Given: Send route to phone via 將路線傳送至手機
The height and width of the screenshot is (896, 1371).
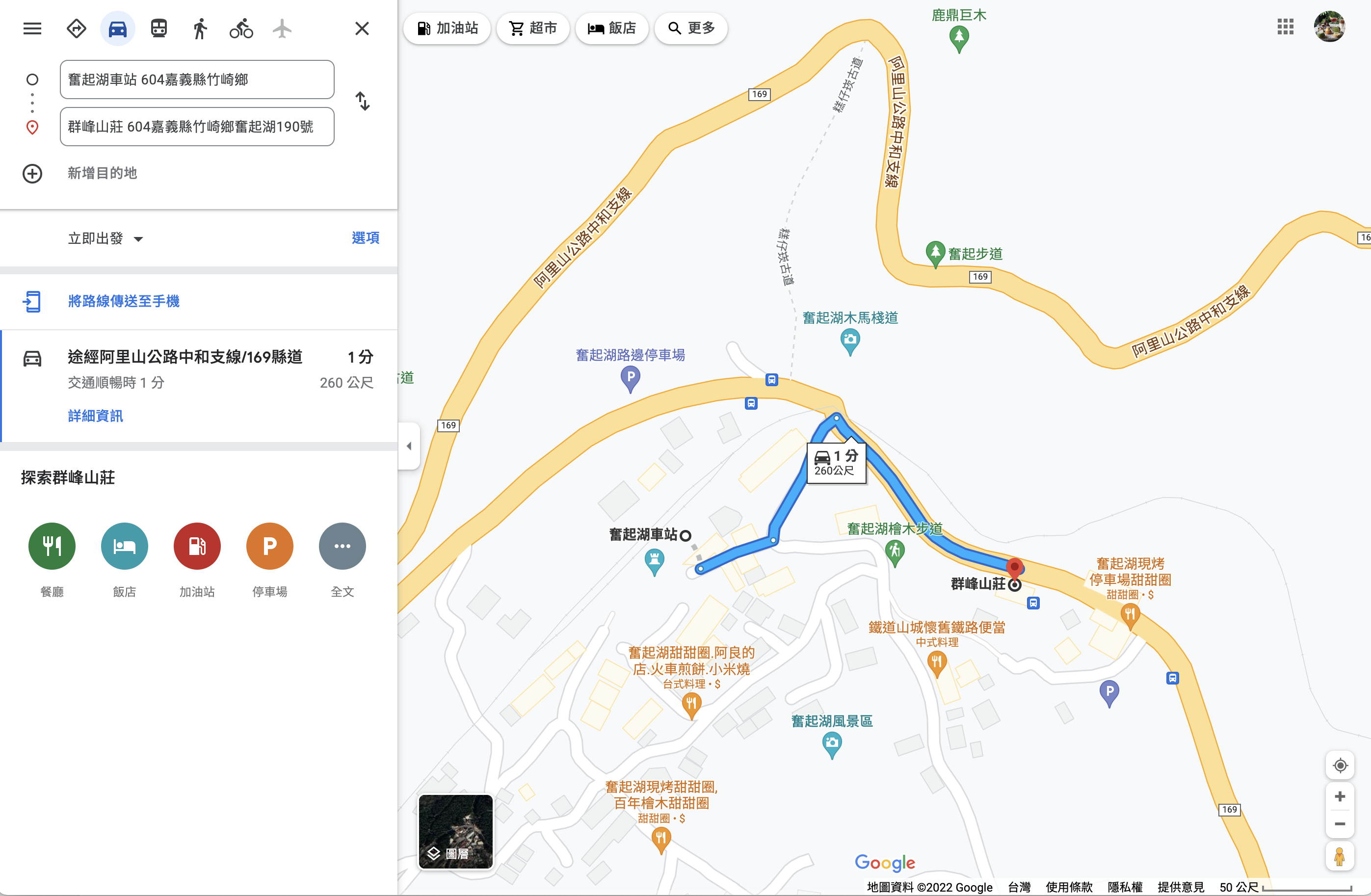Looking at the screenshot, I should [x=123, y=301].
